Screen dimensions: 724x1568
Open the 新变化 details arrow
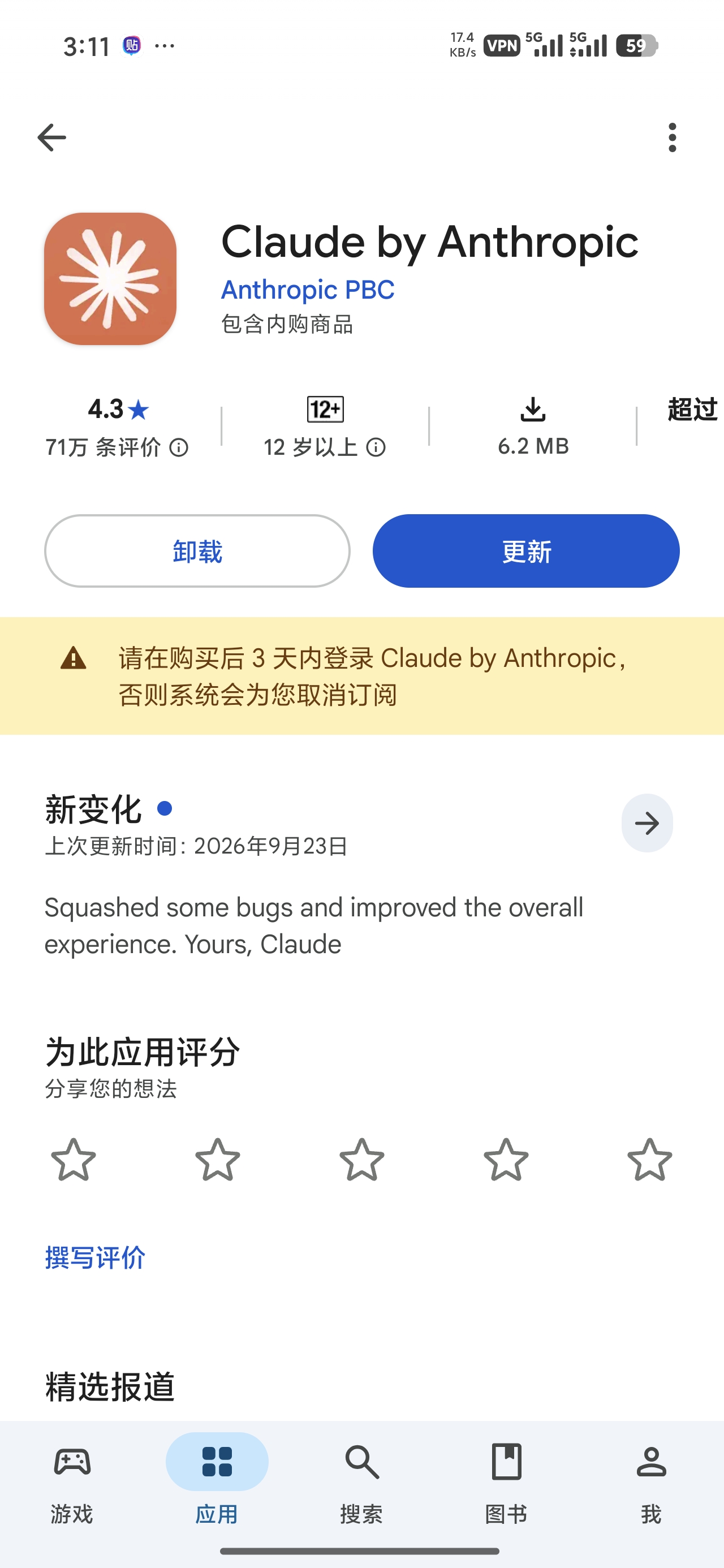click(647, 823)
